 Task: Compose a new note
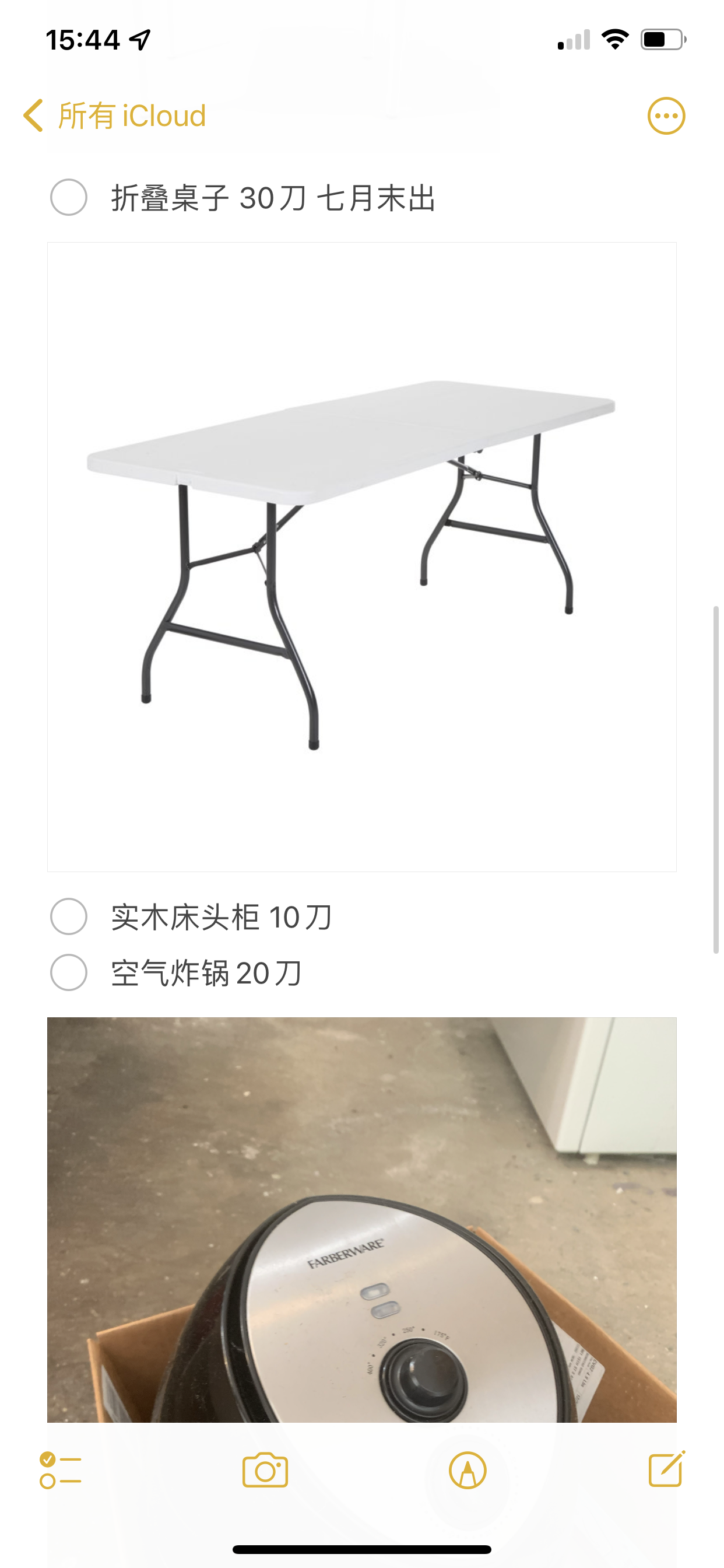[666, 1469]
